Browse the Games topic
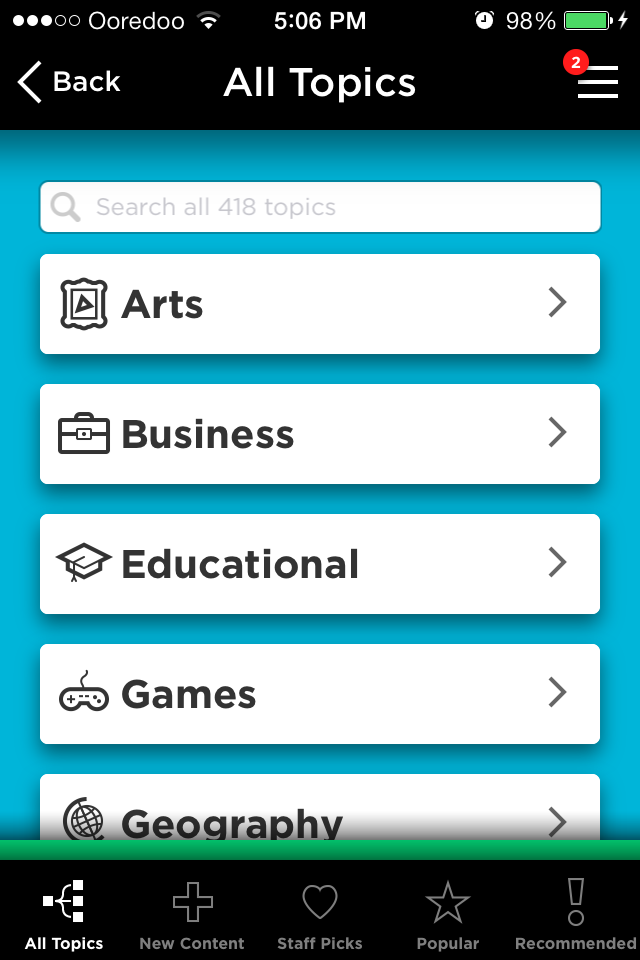 320,694
